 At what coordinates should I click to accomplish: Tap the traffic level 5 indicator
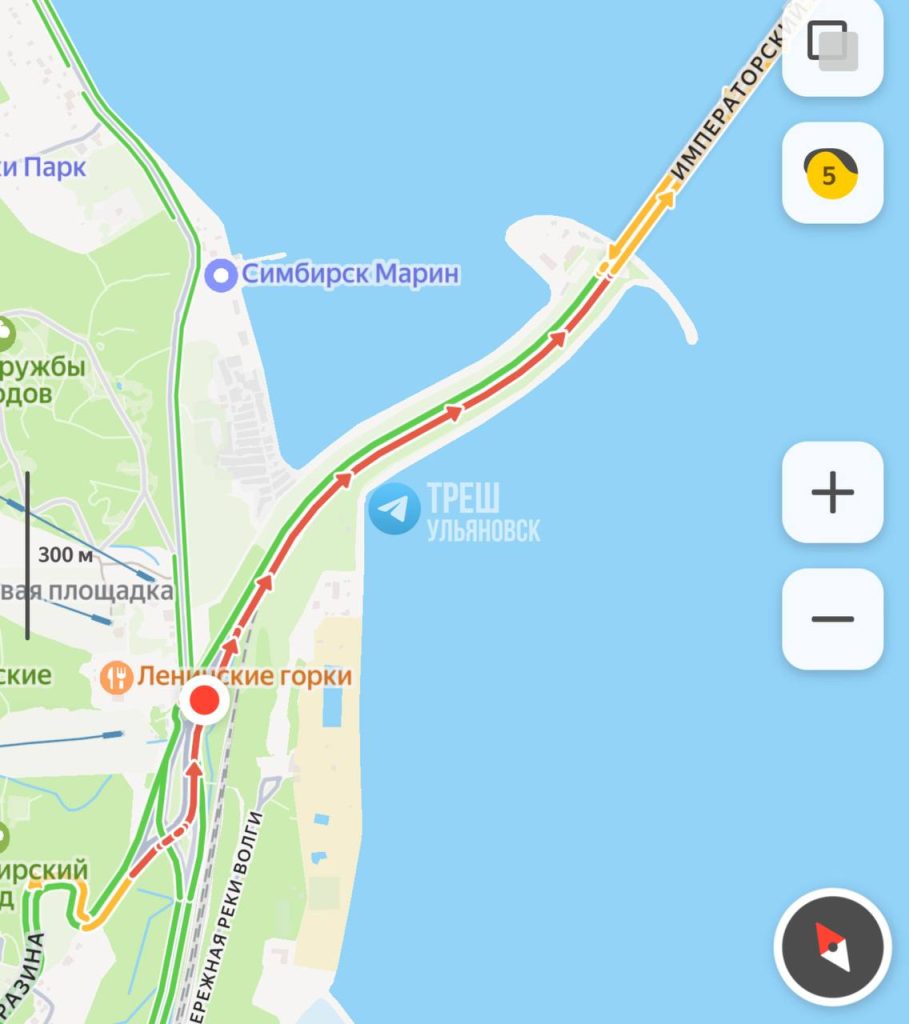[832, 174]
